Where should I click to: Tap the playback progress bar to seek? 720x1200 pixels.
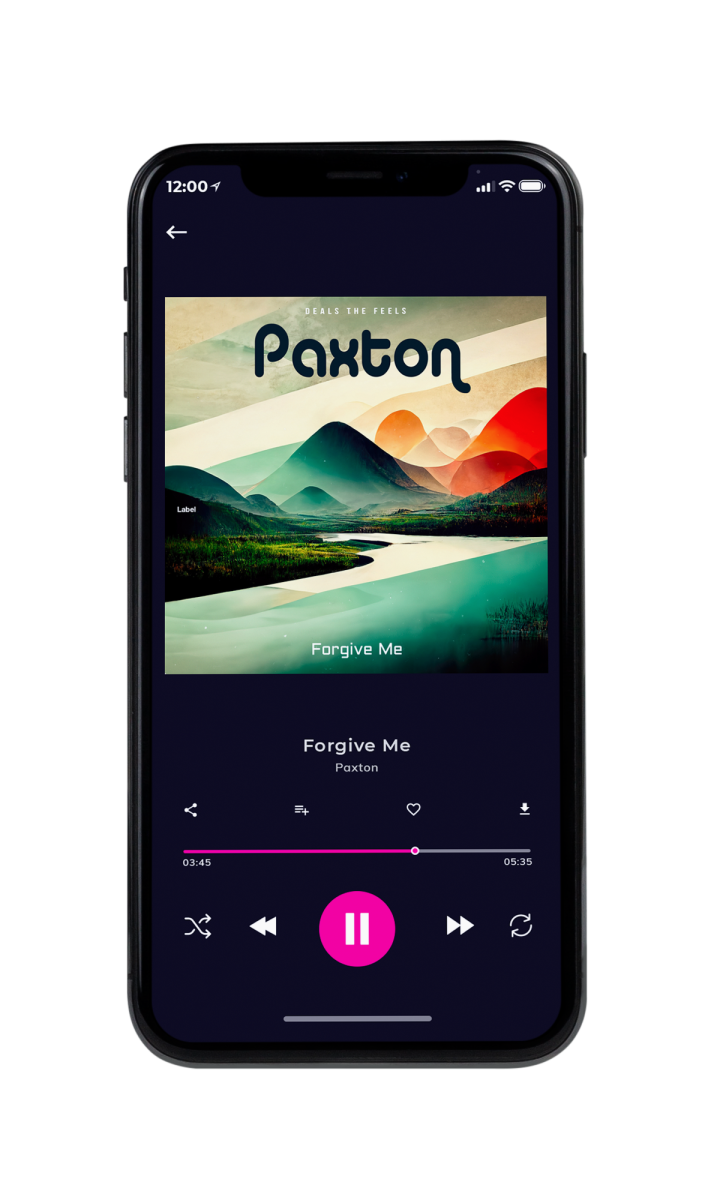pyautogui.click(x=357, y=851)
